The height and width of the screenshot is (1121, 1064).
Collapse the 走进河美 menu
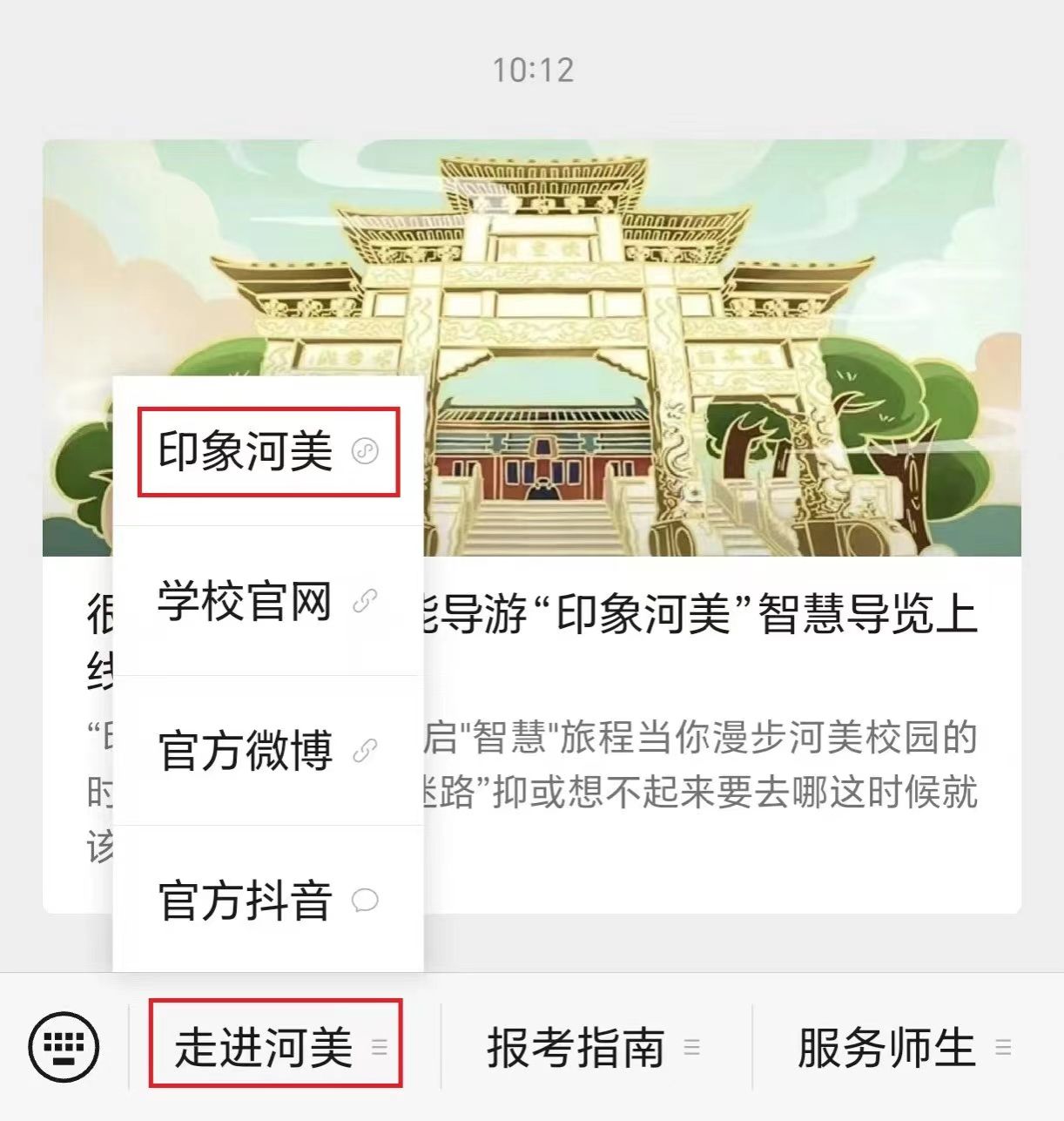[x=275, y=1046]
